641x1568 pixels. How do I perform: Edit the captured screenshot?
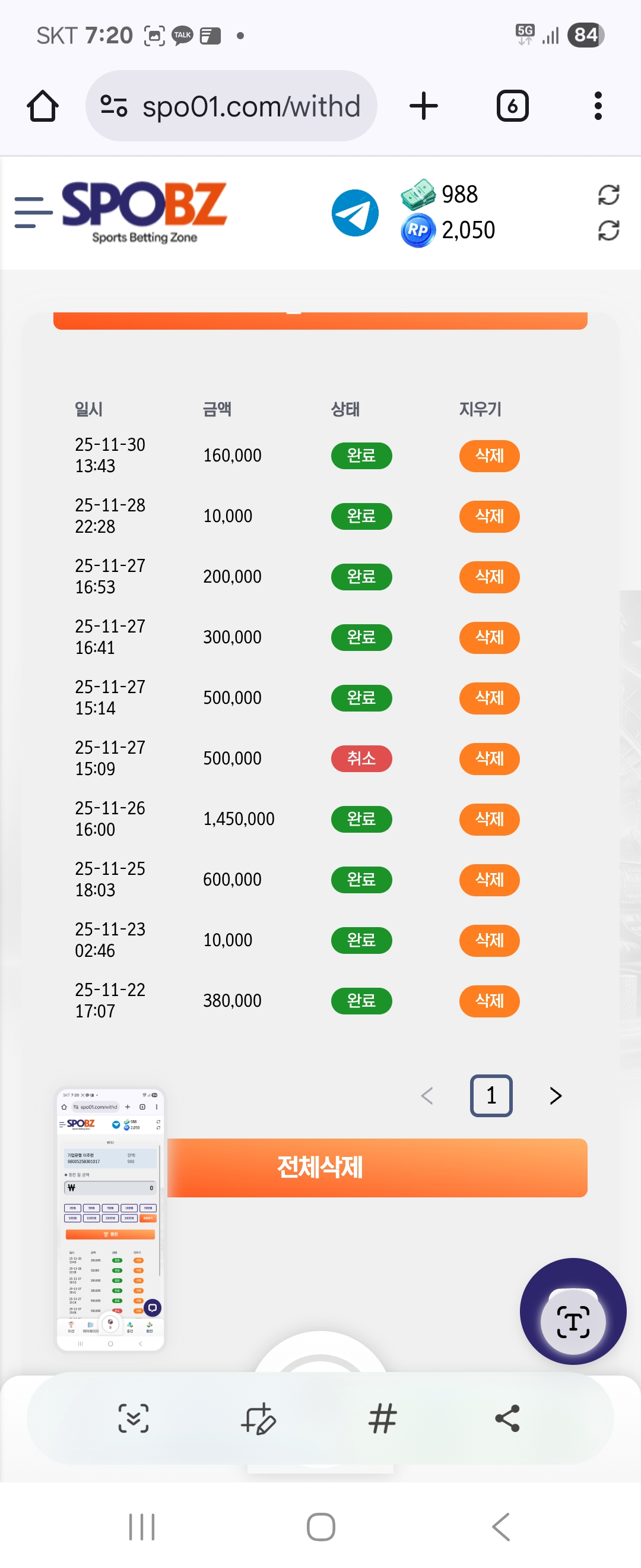coord(258,1418)
